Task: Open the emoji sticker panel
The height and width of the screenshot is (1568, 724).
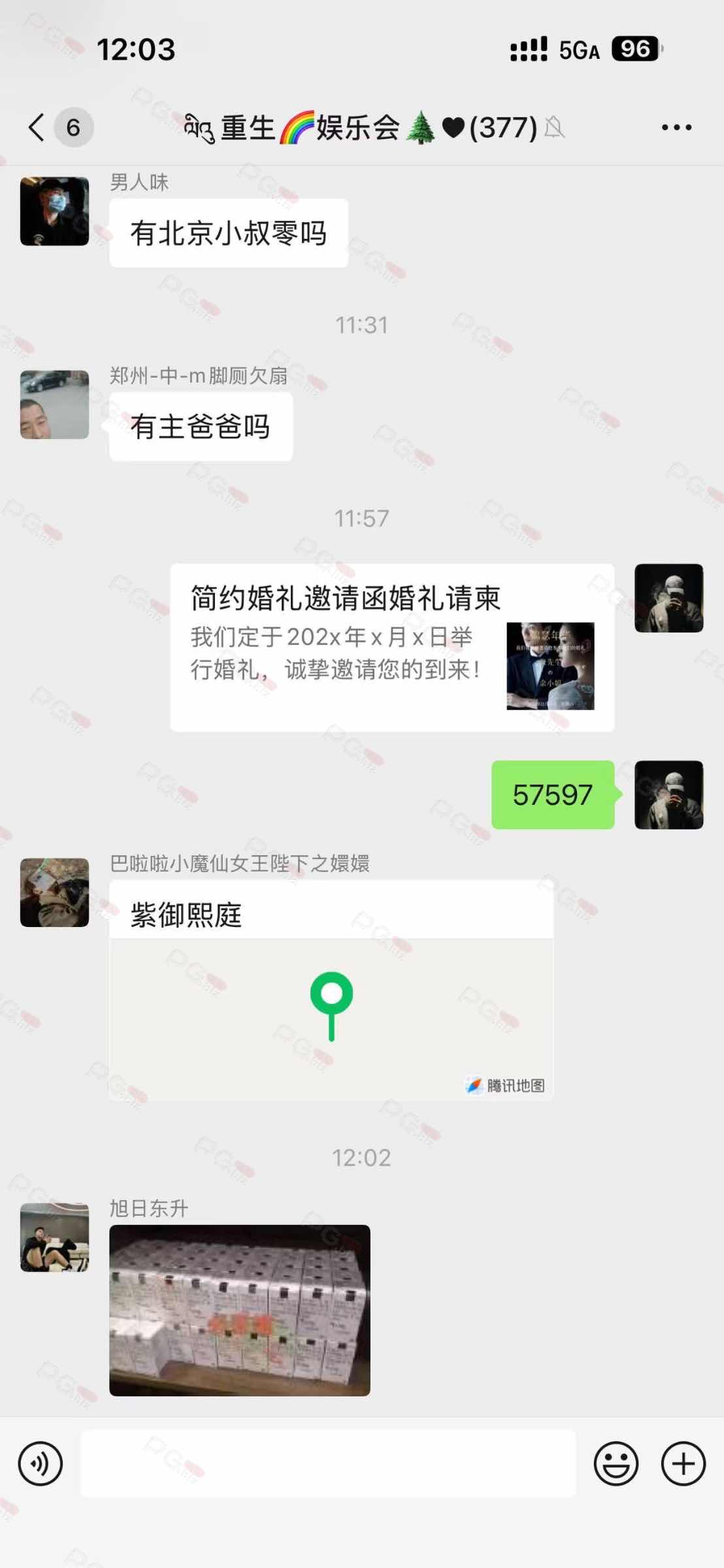Action: 616,1464
